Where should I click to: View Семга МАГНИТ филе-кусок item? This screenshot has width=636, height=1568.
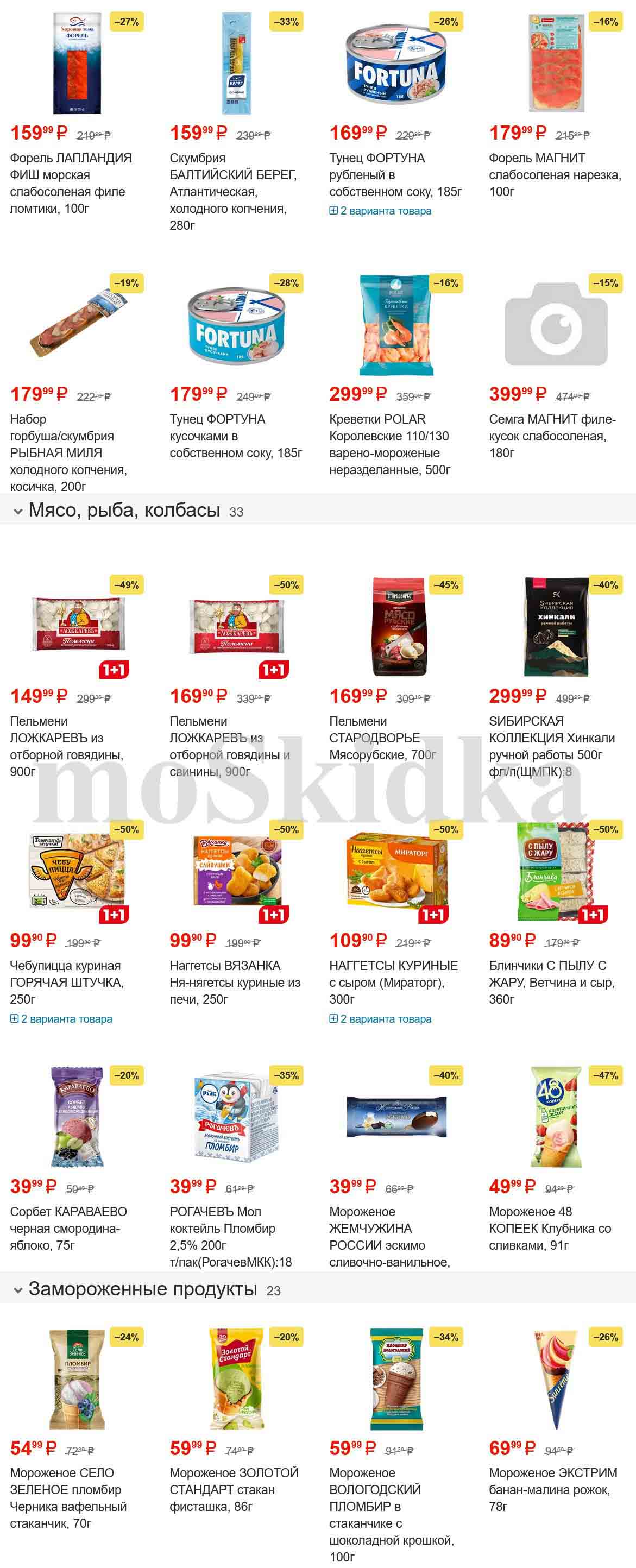pyautogui.click(x=552, y=436)
